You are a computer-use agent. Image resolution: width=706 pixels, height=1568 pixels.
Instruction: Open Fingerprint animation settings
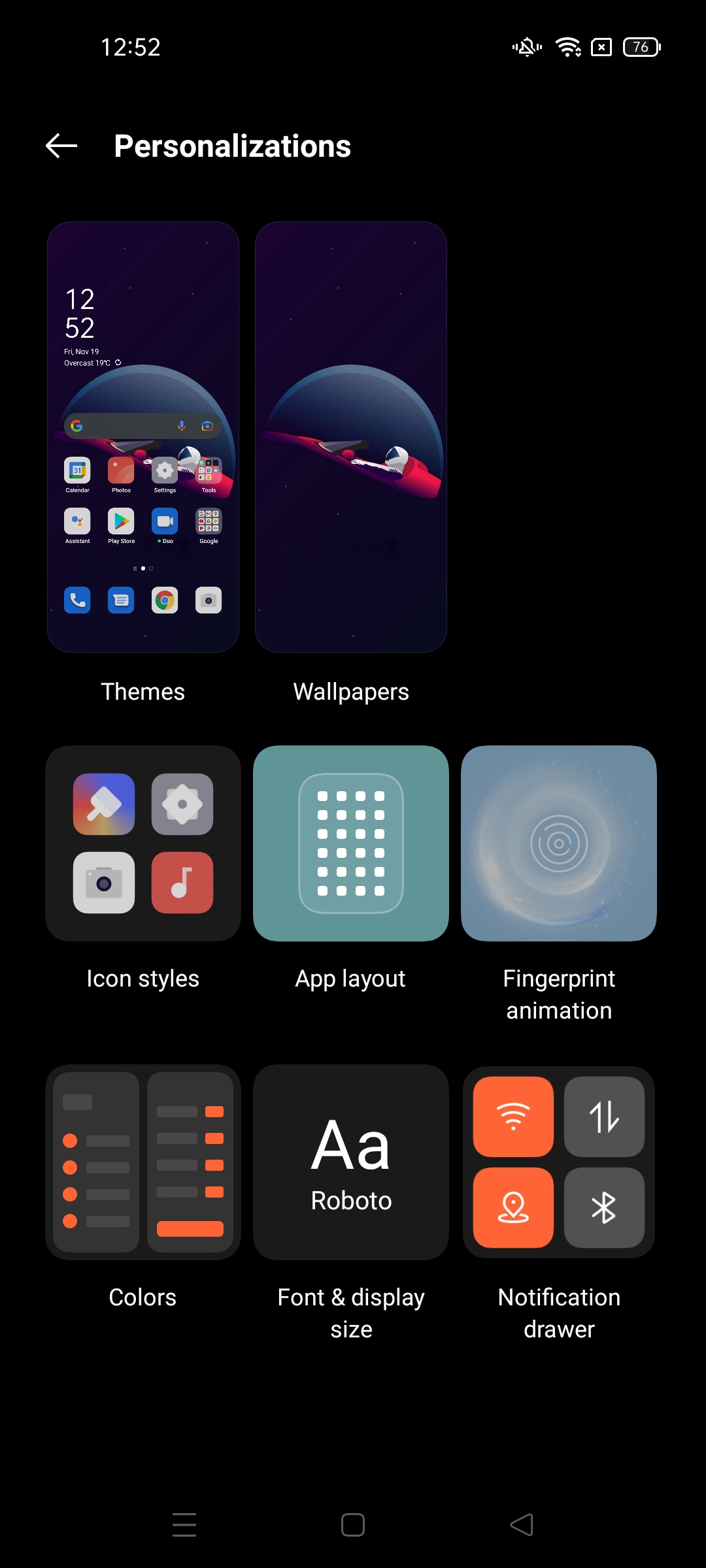559,843
